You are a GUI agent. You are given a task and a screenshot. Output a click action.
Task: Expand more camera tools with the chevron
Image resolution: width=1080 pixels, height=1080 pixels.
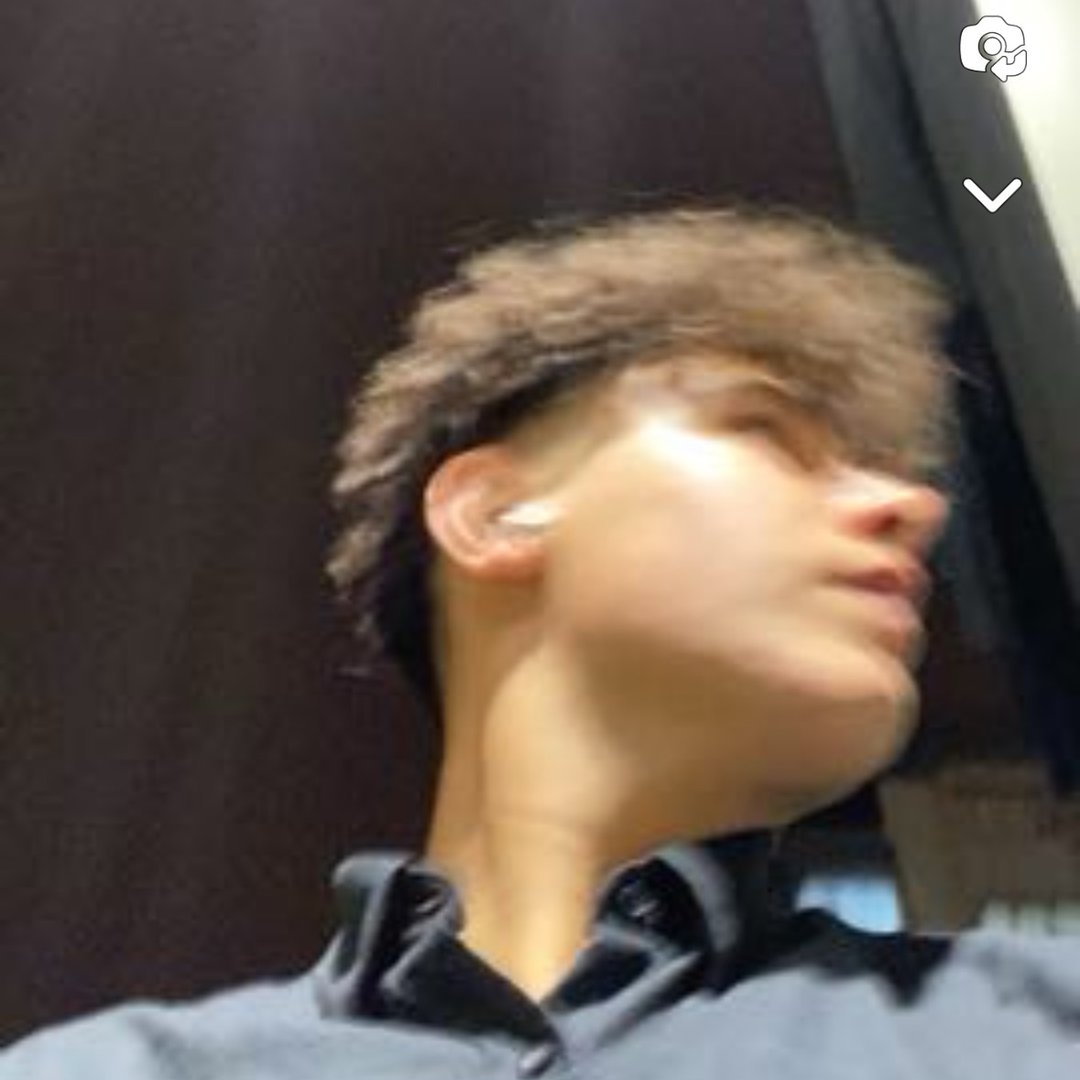click(992, 194)
